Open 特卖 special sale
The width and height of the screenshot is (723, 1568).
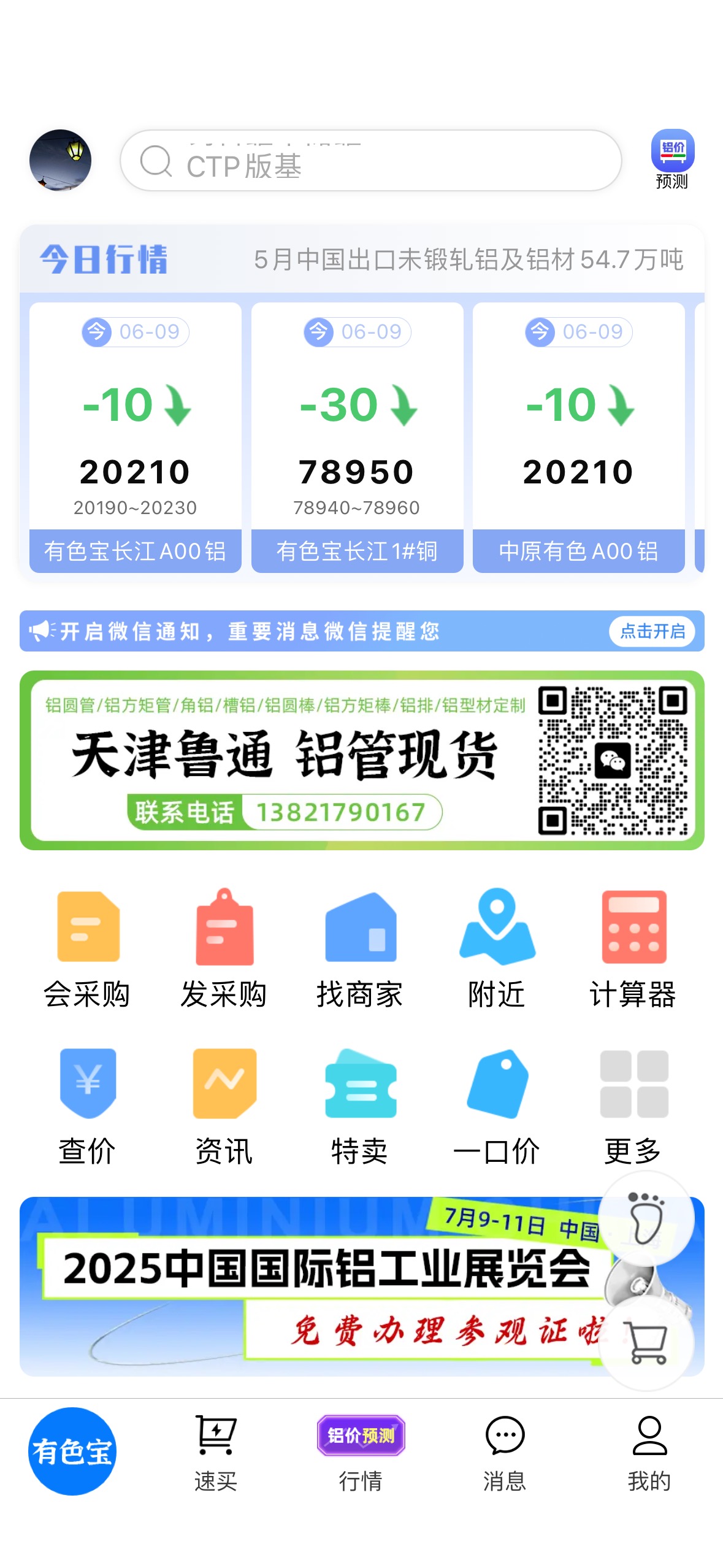click(x=360, y=1106)
